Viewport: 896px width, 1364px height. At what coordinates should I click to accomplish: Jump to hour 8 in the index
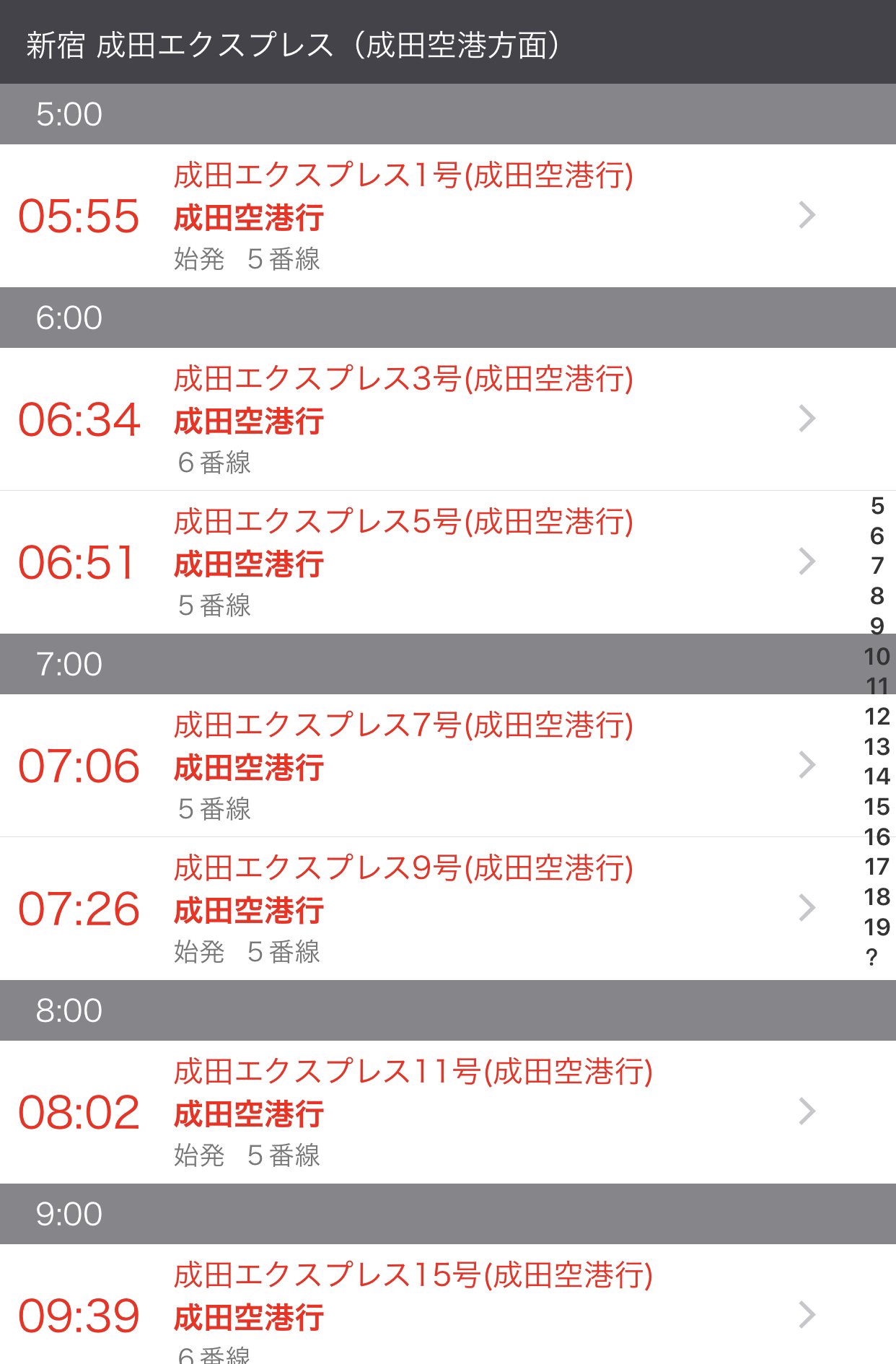(x=877, y=596)
